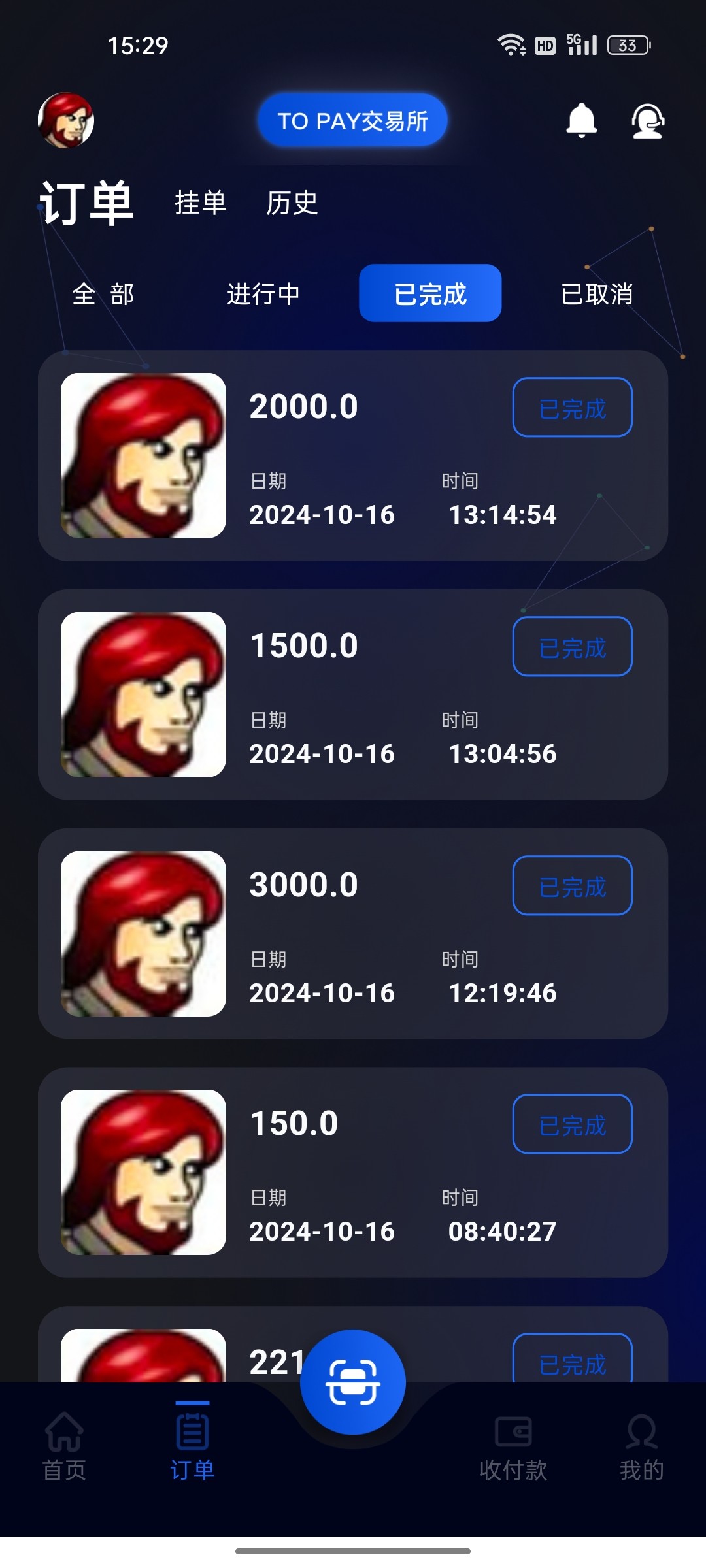Open the 150.0 order card

[x=353, y=1172]
